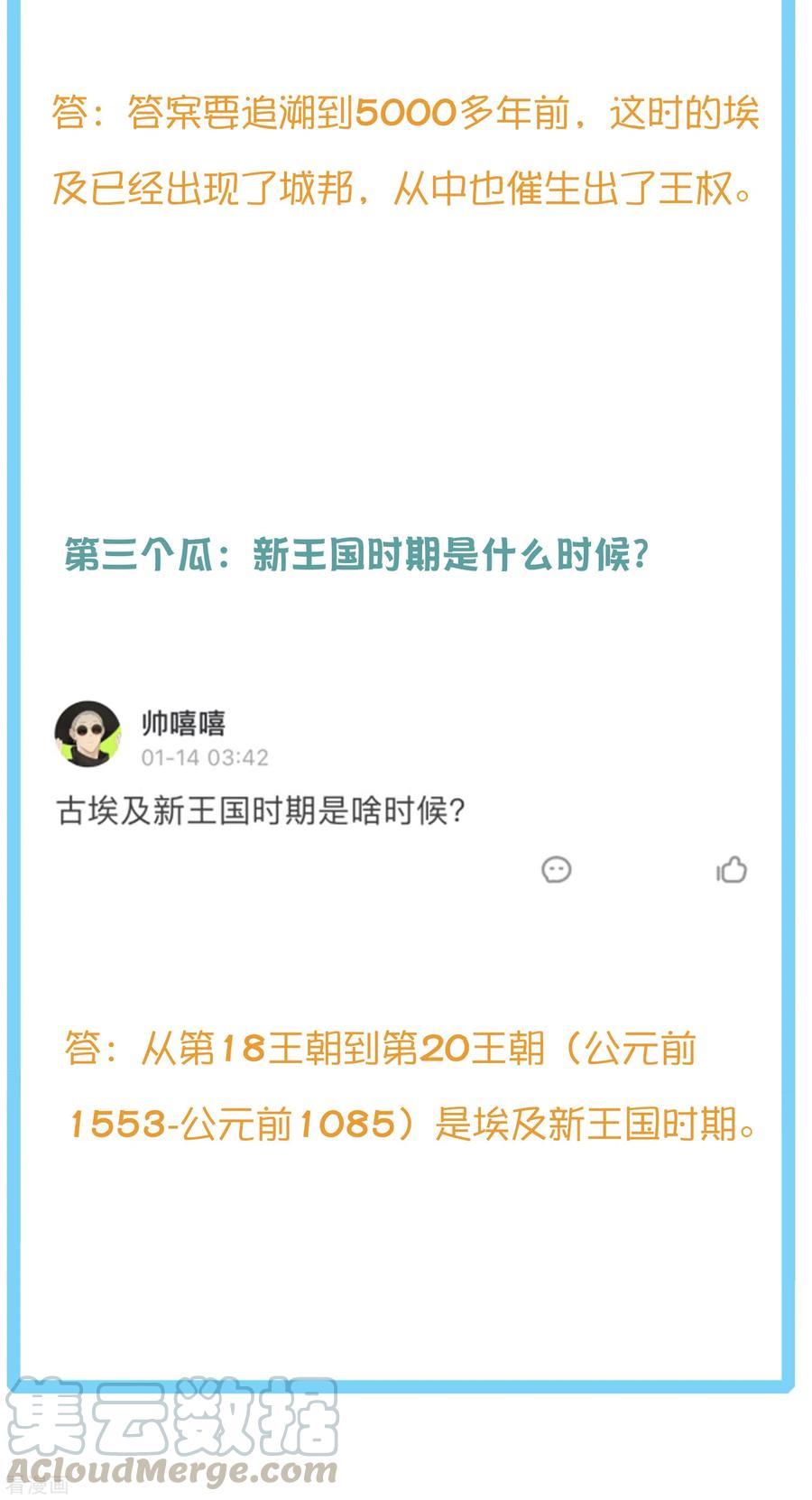
Task: Click the thumbs-up to unlike the comment
Action: (x=731, y=870)
